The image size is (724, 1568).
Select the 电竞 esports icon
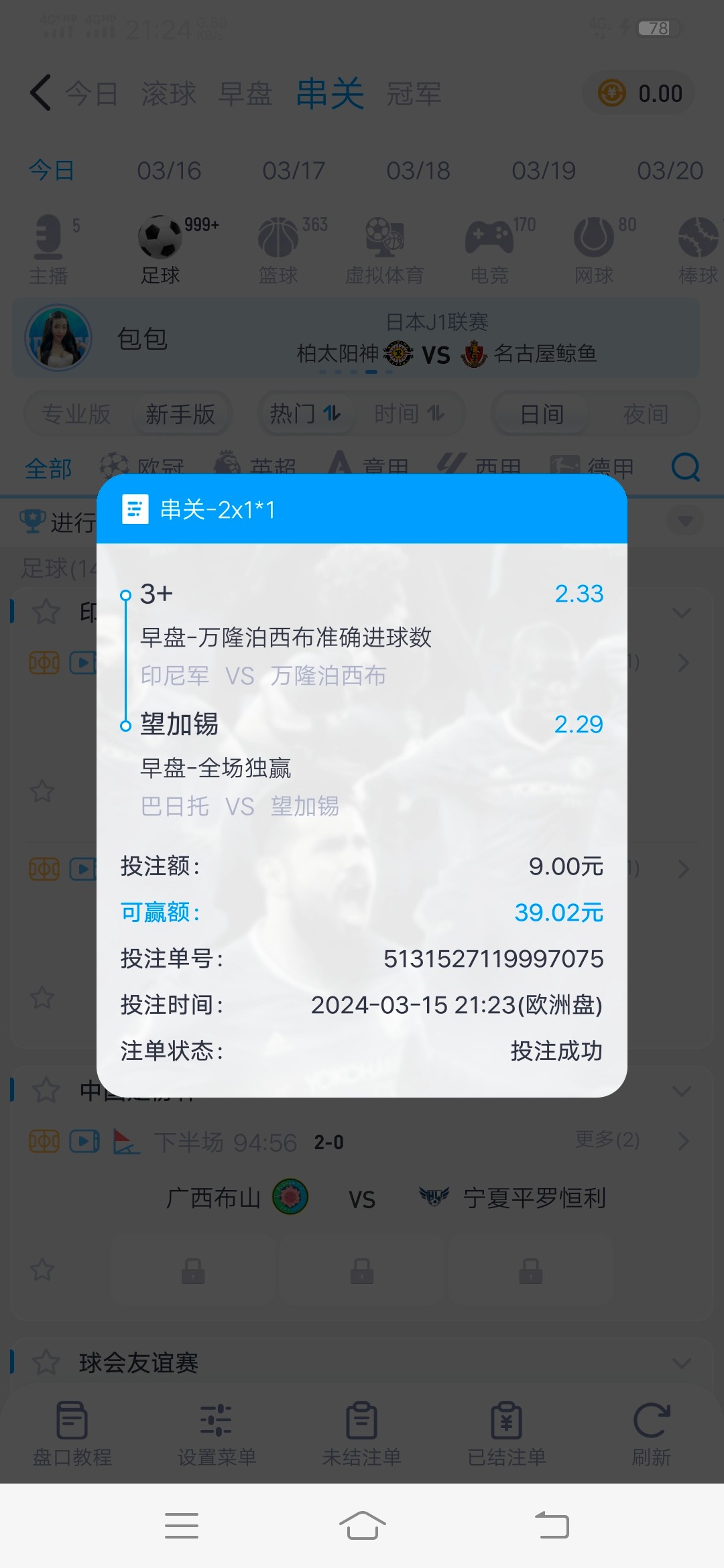[x=489, y=245]
